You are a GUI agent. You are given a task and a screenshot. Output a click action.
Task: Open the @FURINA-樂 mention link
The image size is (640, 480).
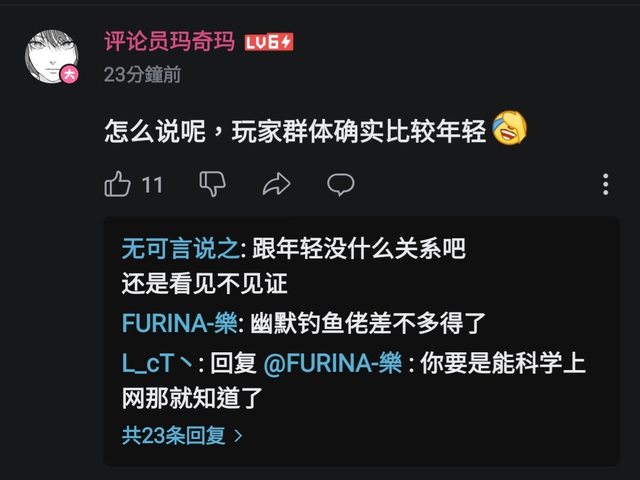point(334,363)
